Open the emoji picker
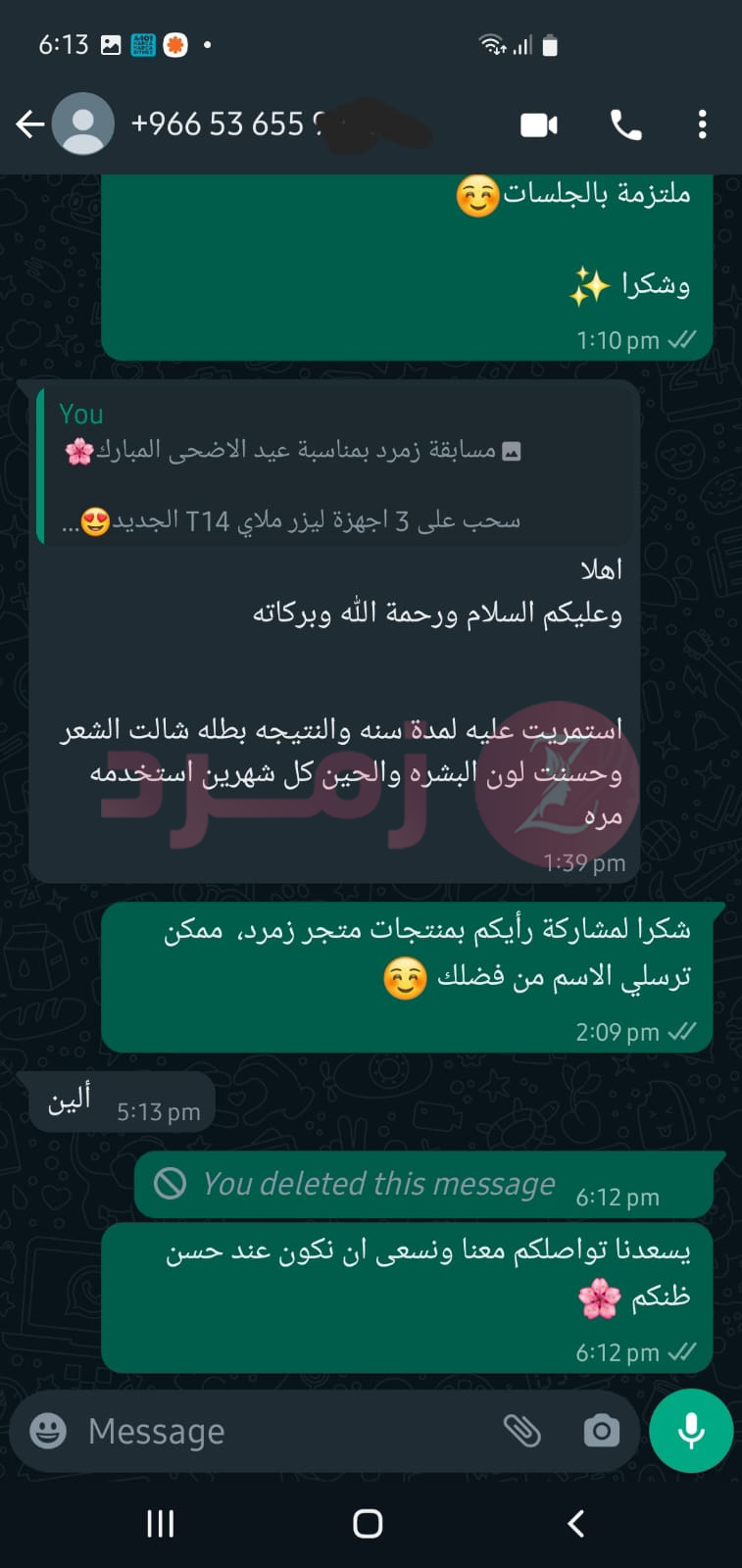 point(48,1431)
